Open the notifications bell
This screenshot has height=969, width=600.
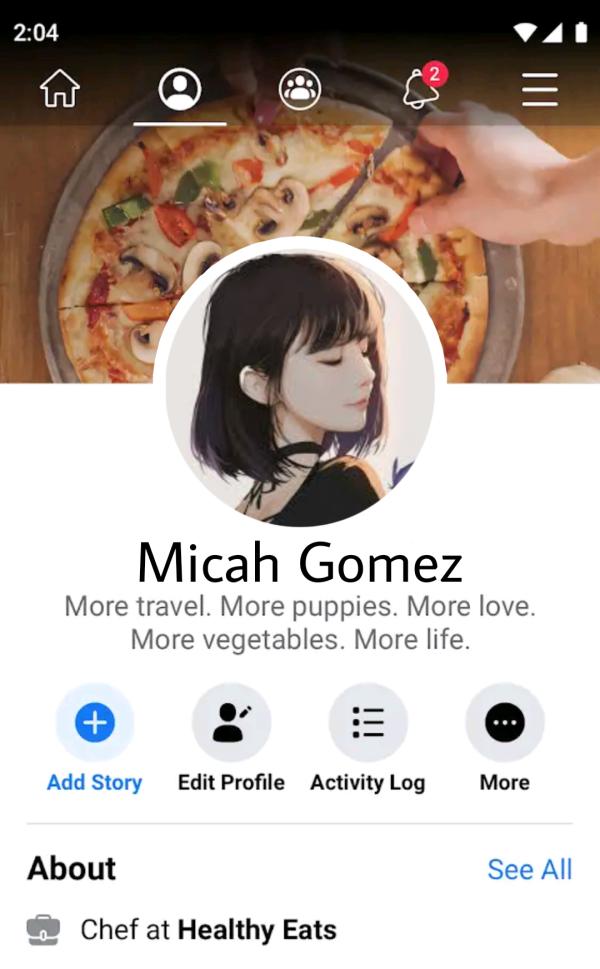point(422,89)
